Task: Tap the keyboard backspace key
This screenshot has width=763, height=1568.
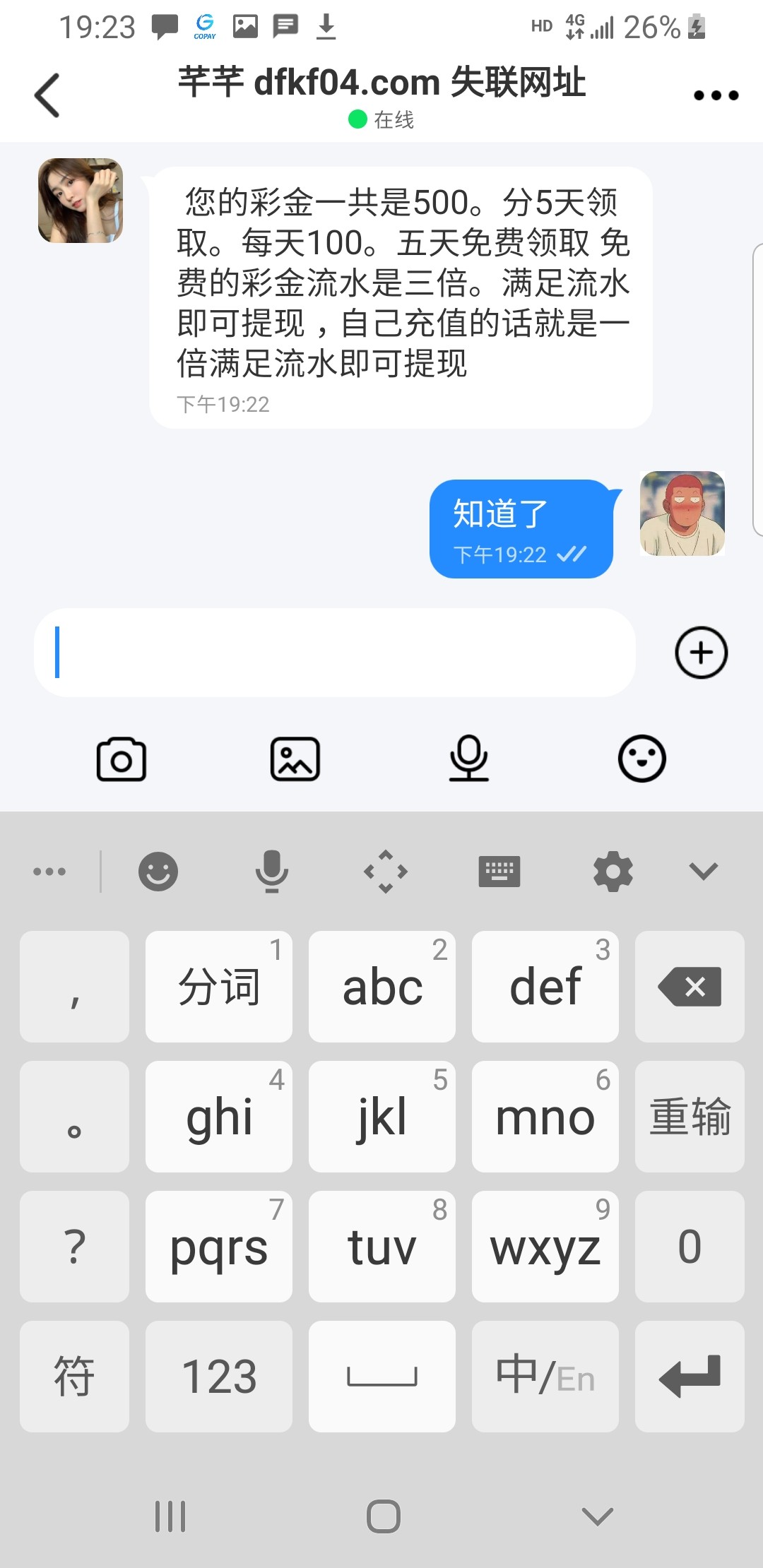Action: tap(690, 986)
